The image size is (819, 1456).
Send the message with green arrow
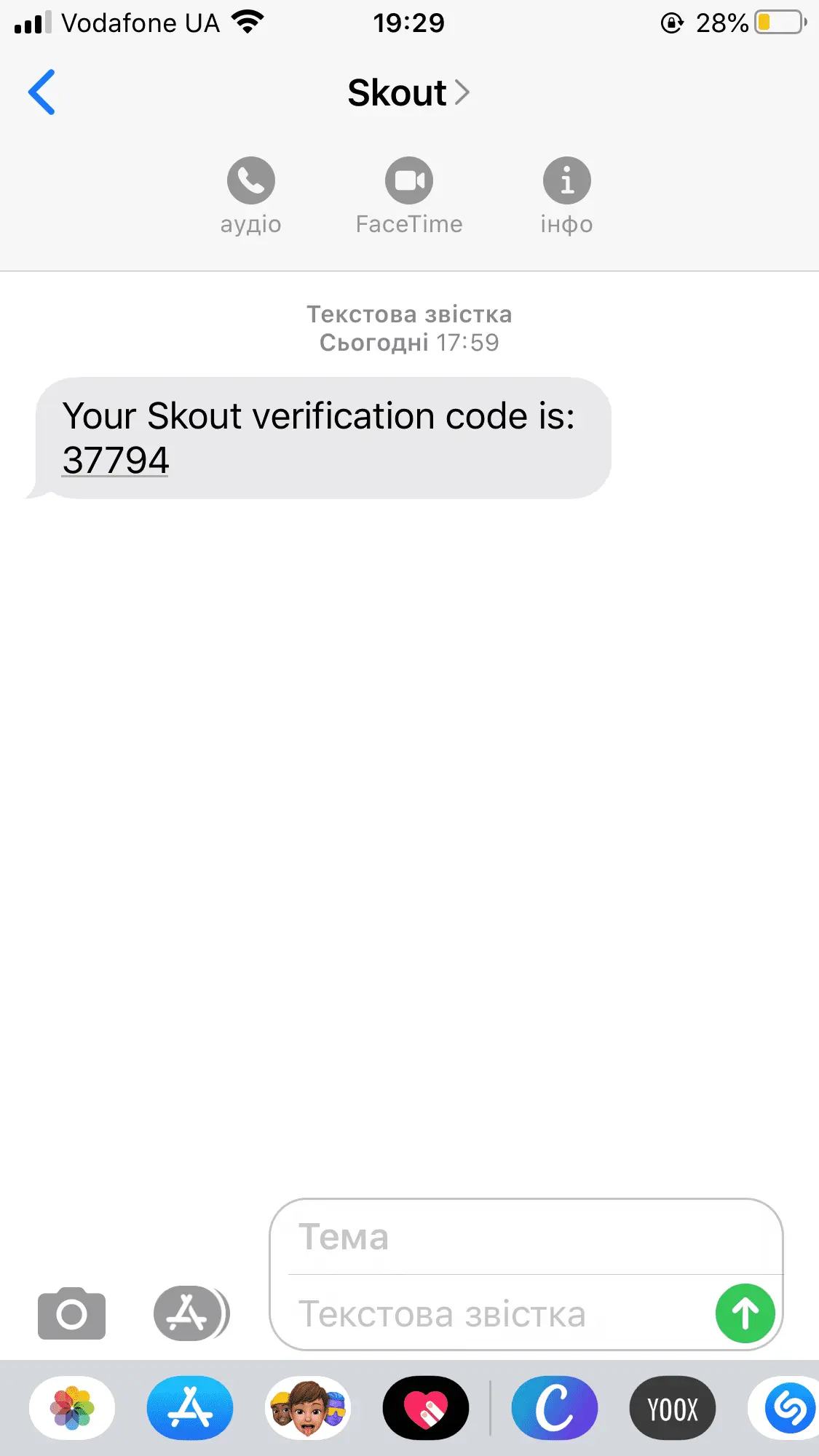tap(745, 1313)
